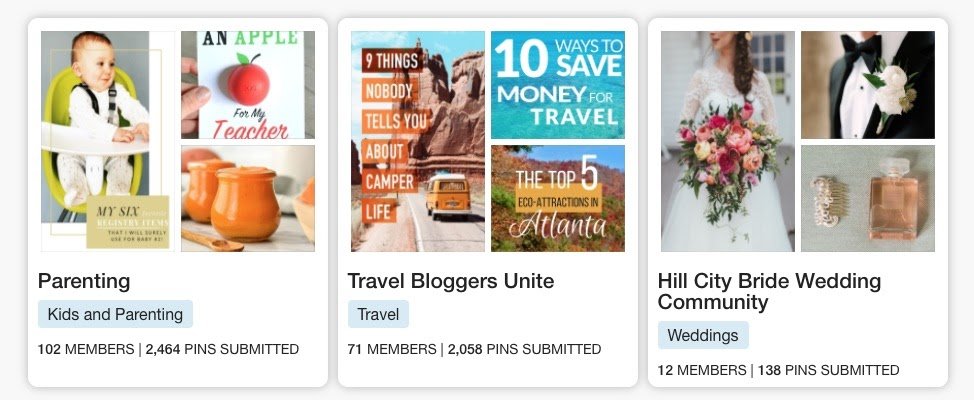Open the Travel Bloggers Unite card

(x=450, y=281)
